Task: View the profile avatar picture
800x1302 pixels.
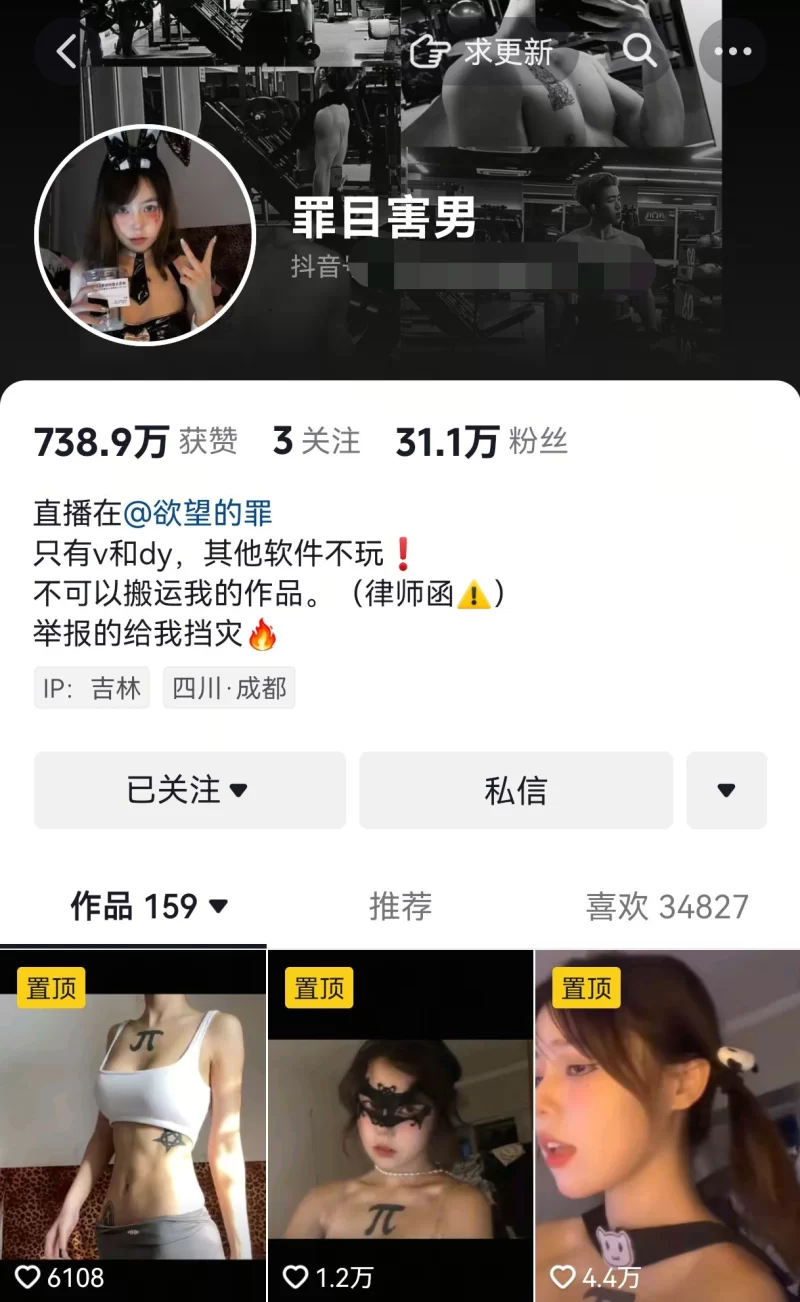Action: tap(146, 236)
